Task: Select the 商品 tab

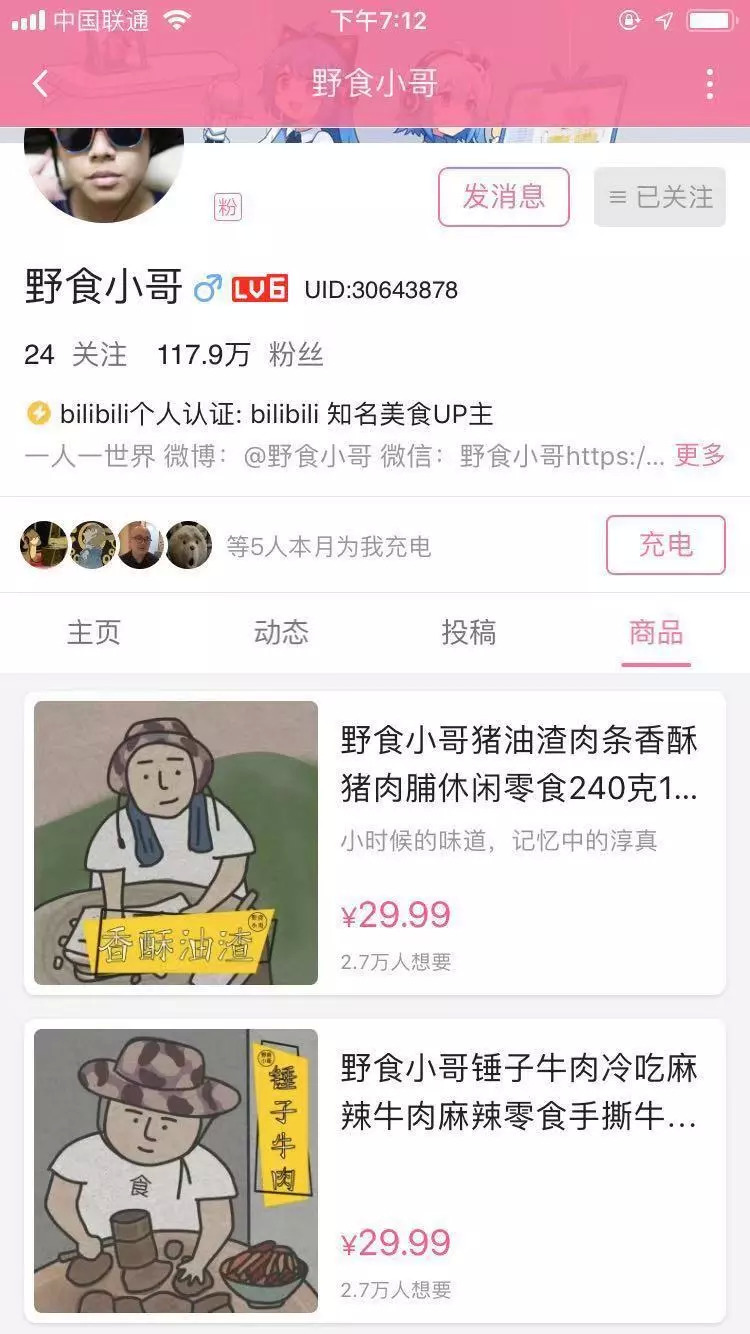Action: tap(656, 632)
